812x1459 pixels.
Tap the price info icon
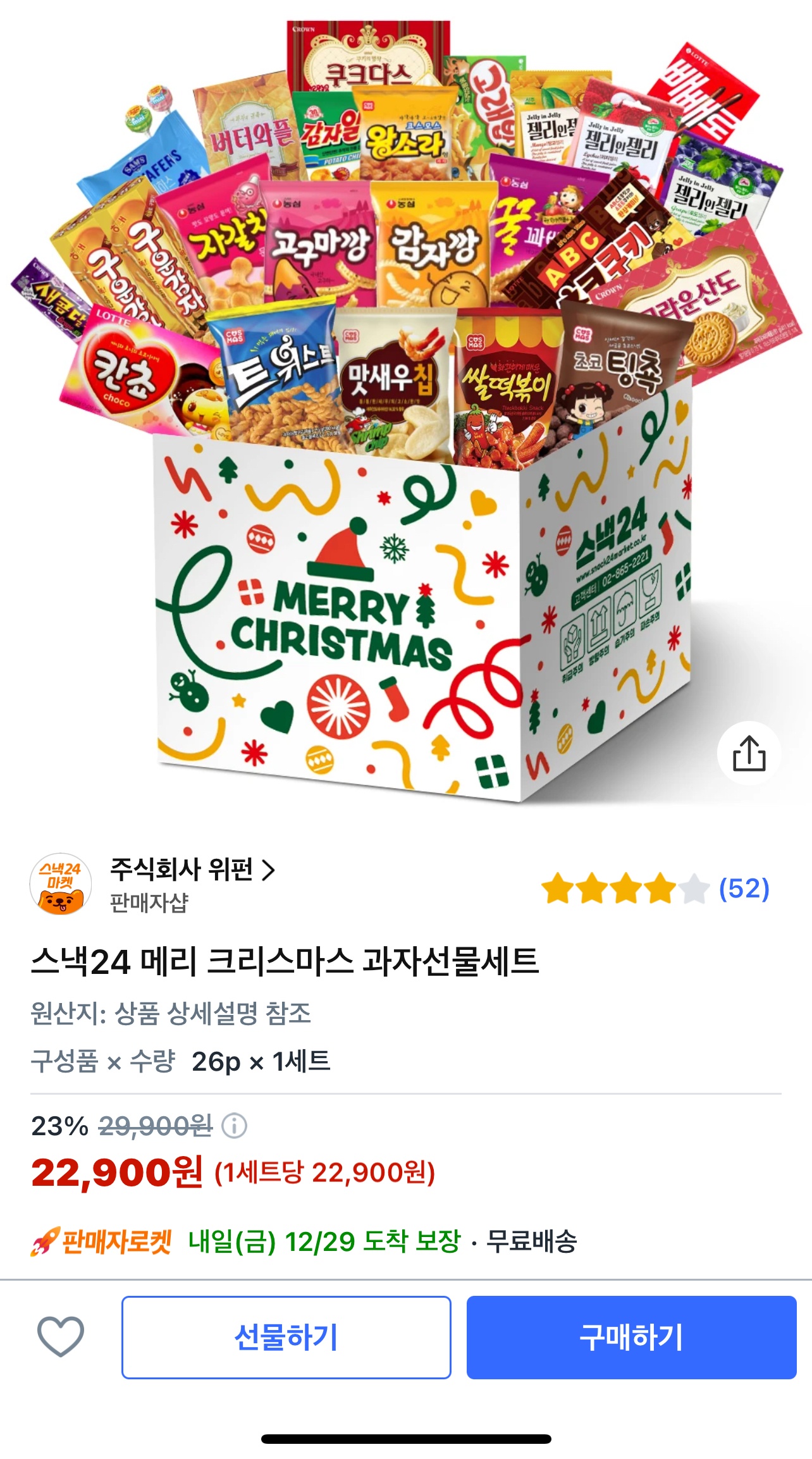point(235,1126)
